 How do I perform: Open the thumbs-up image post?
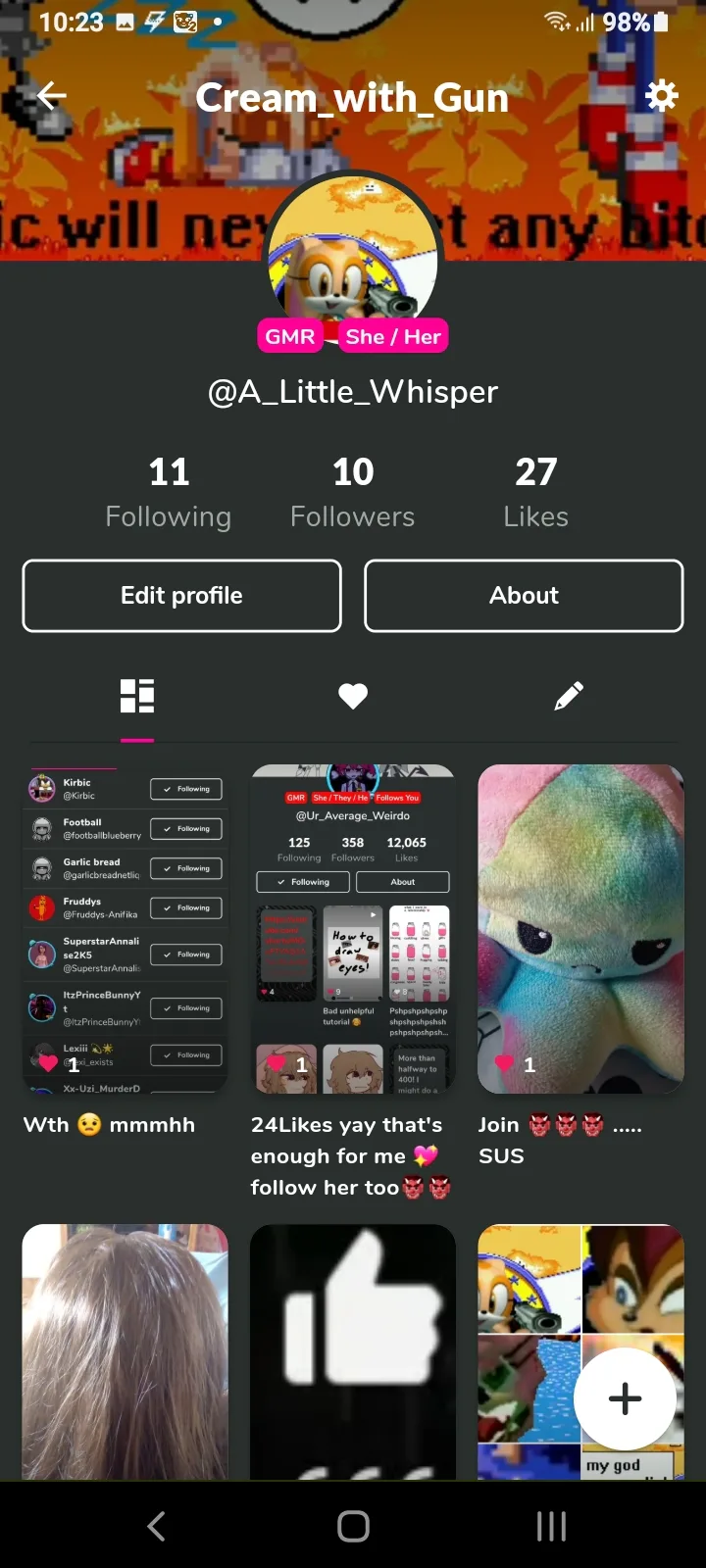pos(353,1350)
